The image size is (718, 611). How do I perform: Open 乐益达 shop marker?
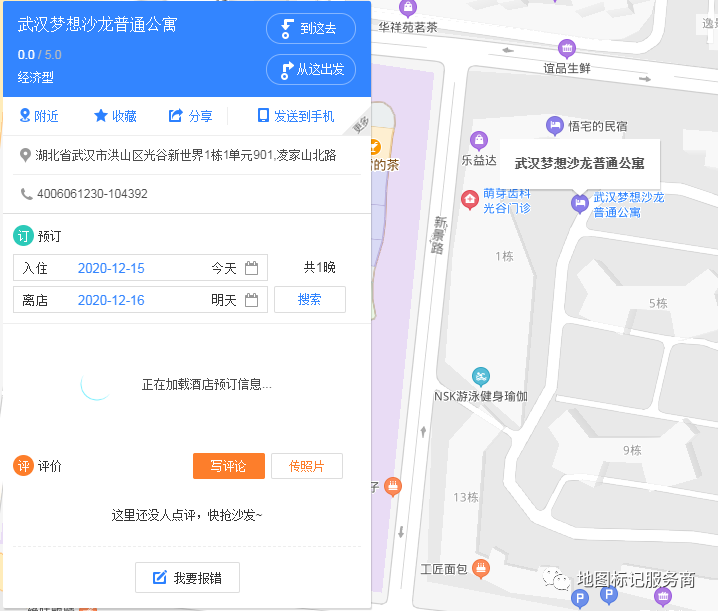pos(478,139)
